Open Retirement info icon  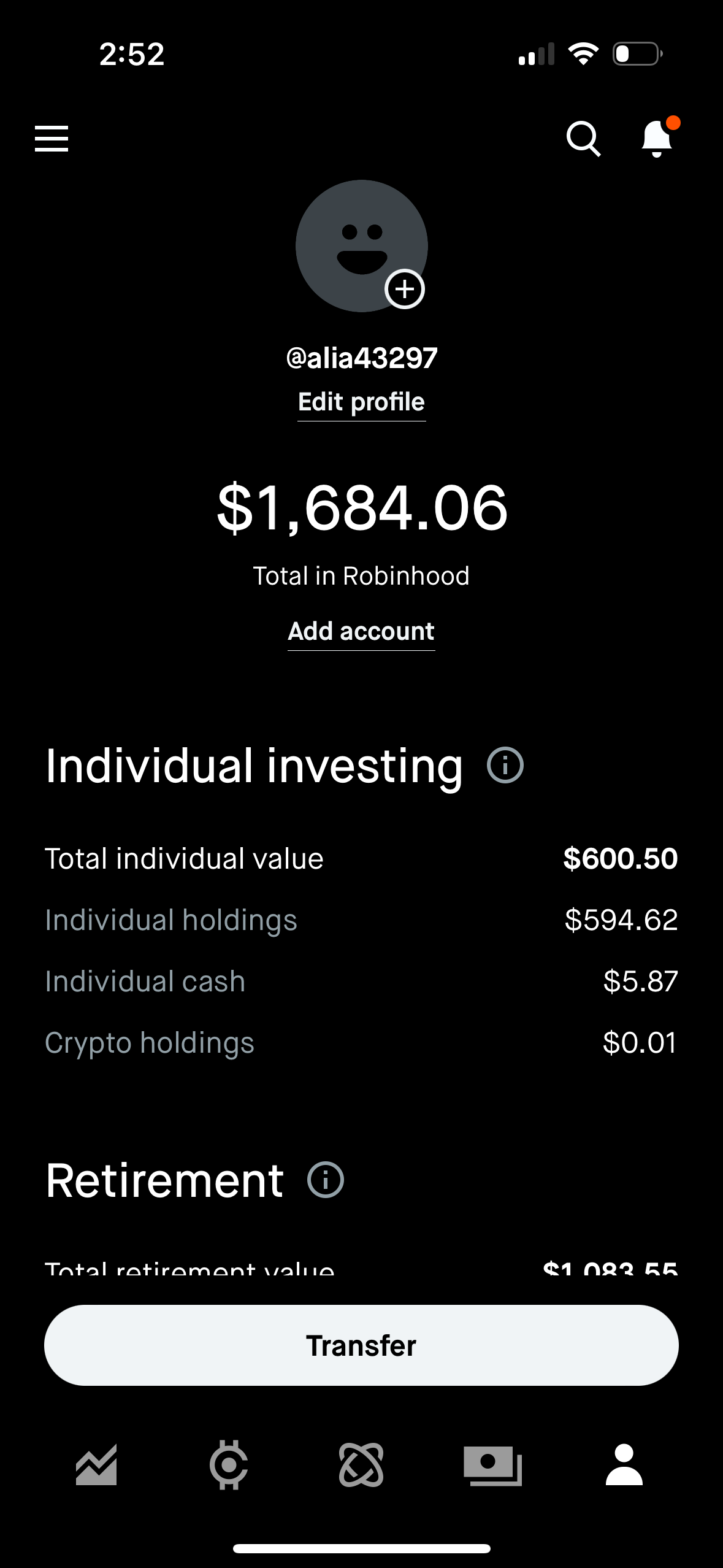(324, 1179)
